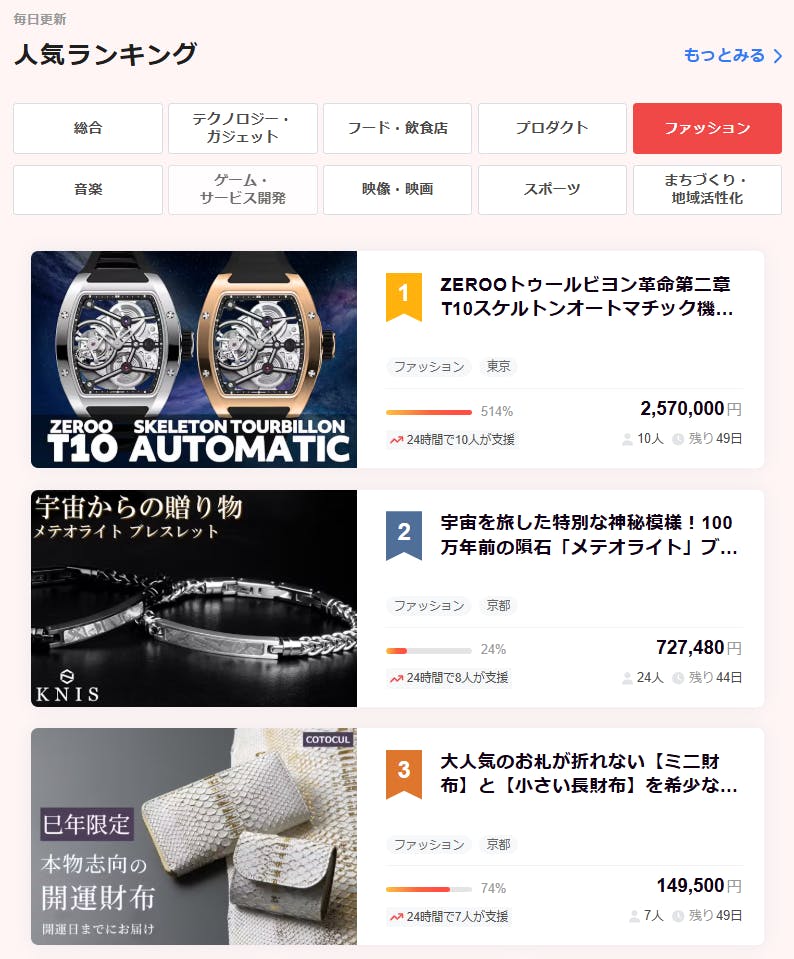Switch to the 音楽 category
Image resolution: width=794 pixels, height=959 pixels.
tap(88, 189)
